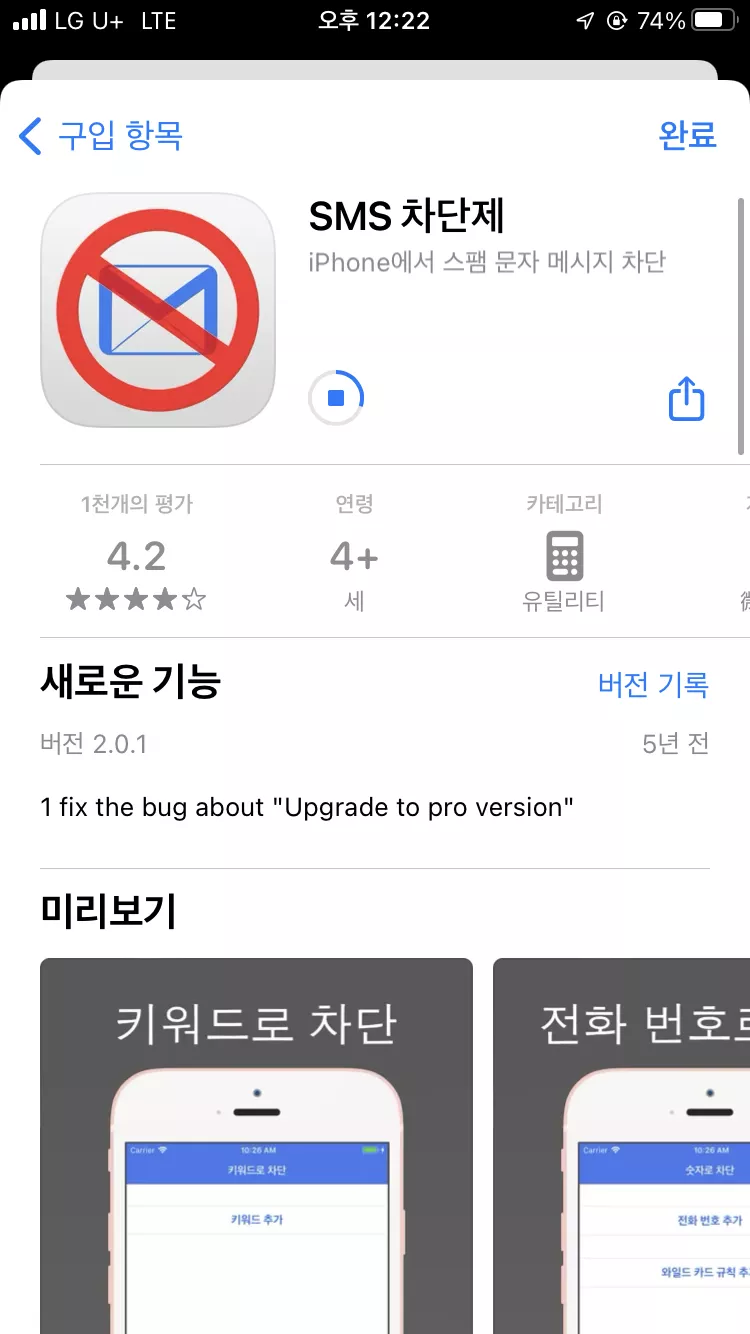Go back to 구입 항목 list
Image resolution: width=750 pixels, height=1334 pixels.
coord(100,135)
